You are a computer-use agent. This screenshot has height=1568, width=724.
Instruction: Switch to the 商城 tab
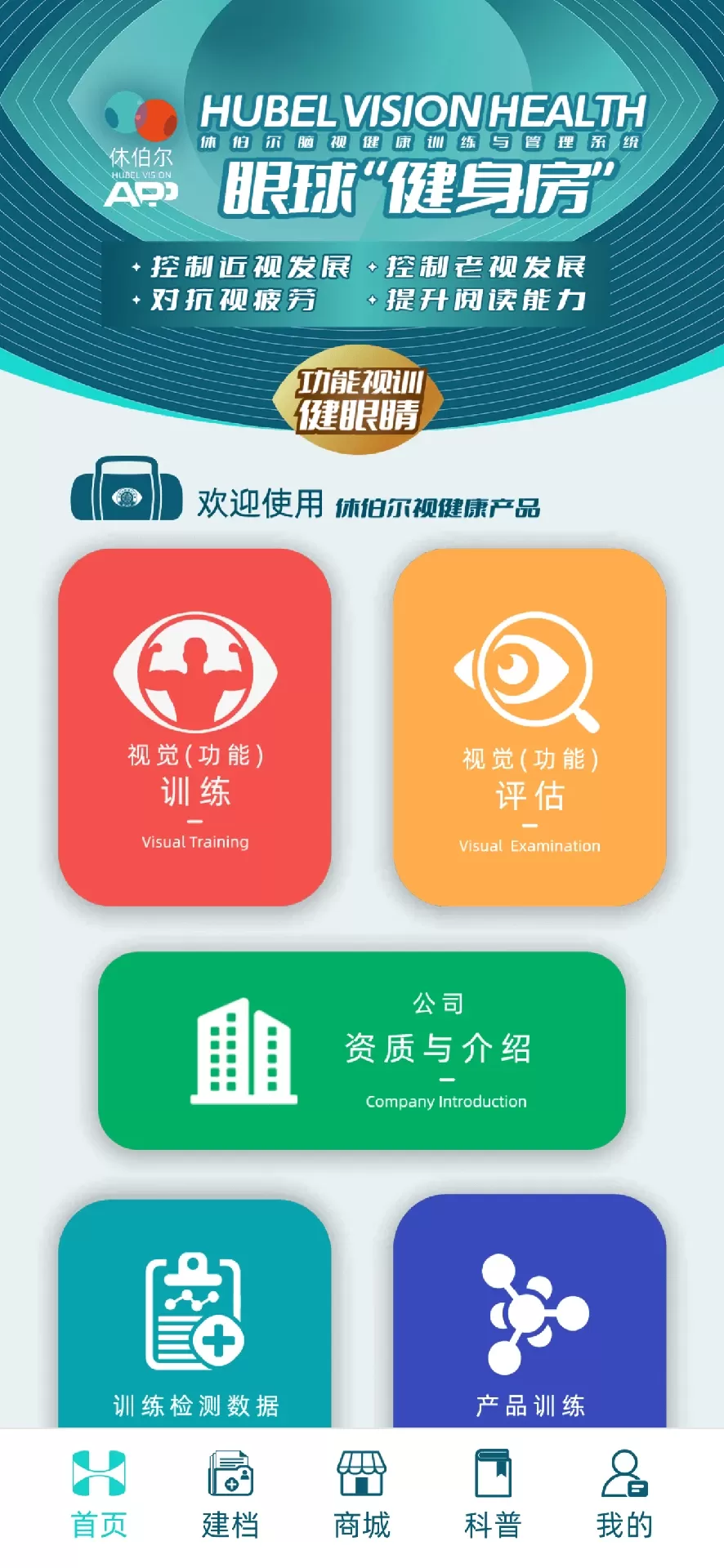pos(362,1494)
